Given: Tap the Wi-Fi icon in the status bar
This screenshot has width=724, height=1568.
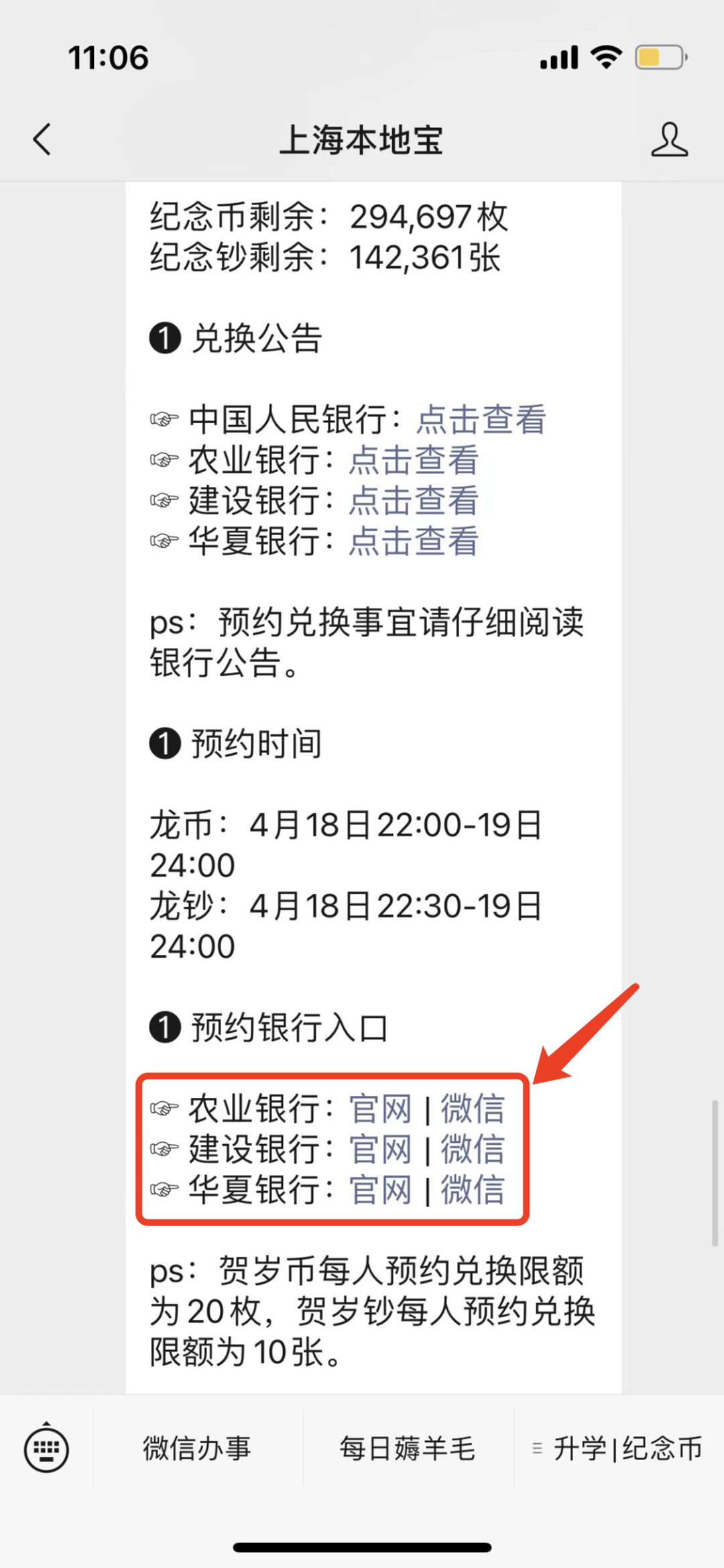Looking at the screenshot, I should [605, 58].
